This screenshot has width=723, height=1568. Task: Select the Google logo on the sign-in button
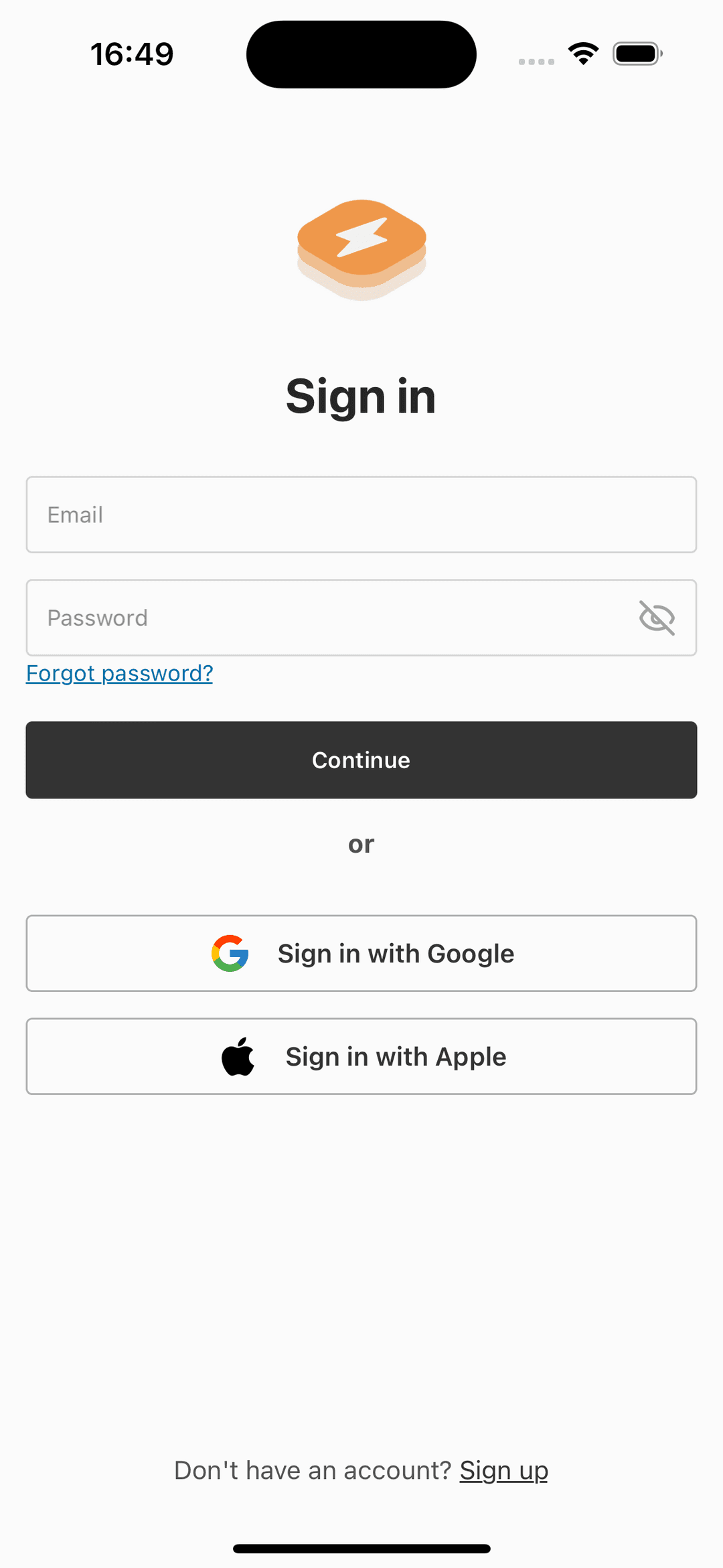point(230,953)
